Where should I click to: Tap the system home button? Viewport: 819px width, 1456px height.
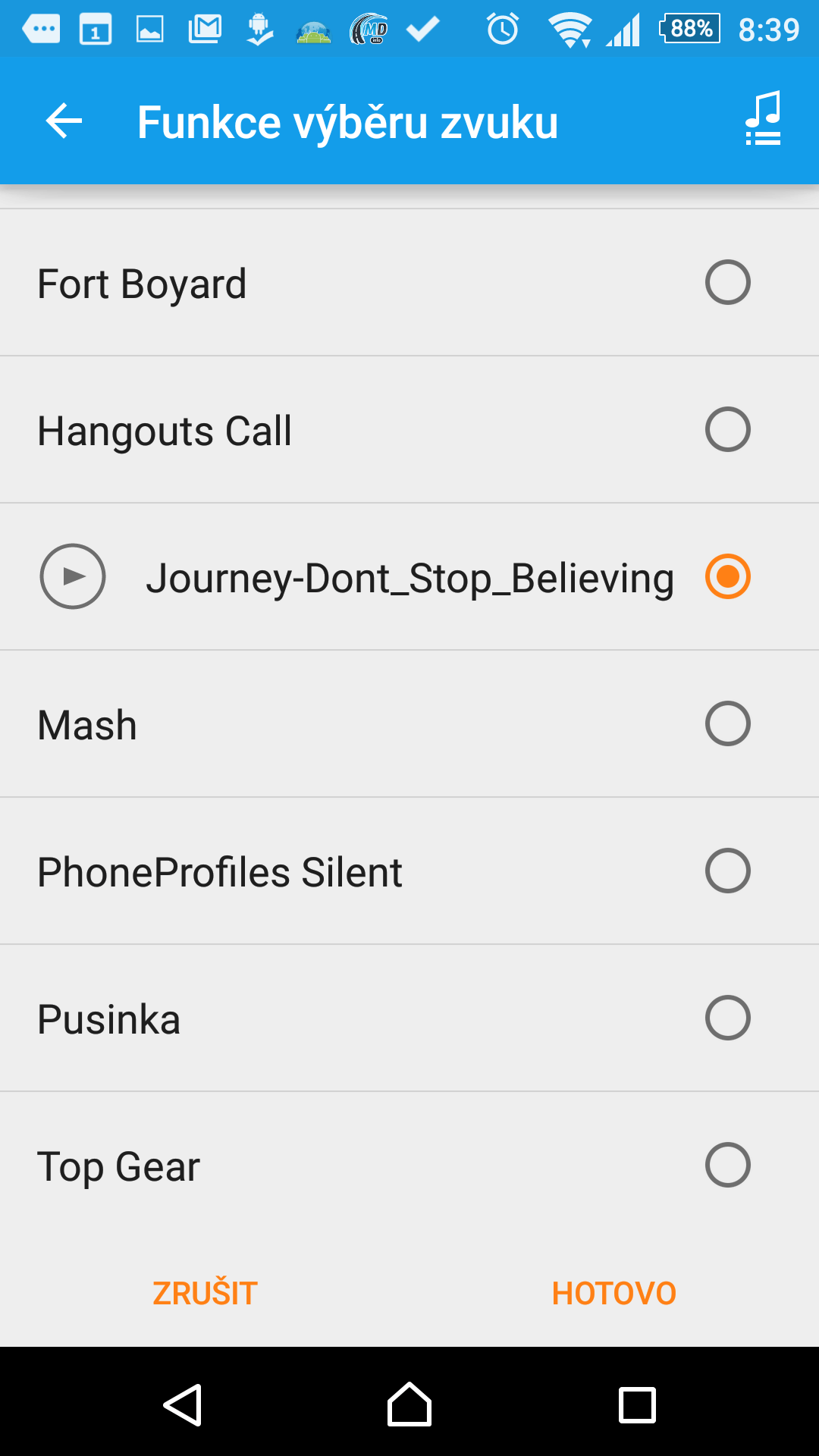(x=409, y=1404)
